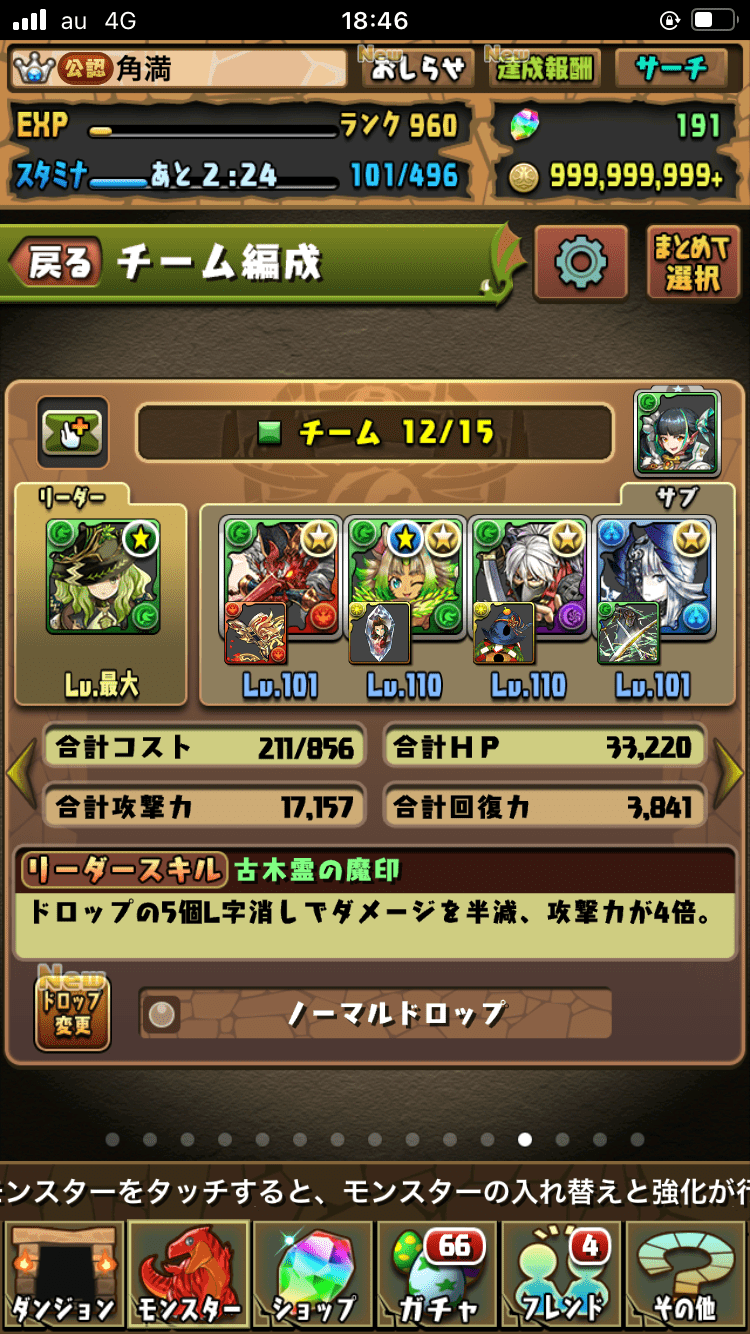Tap the team badge monster icon
This screenshot has width=750, height=1334.
[x=677, y=432]
